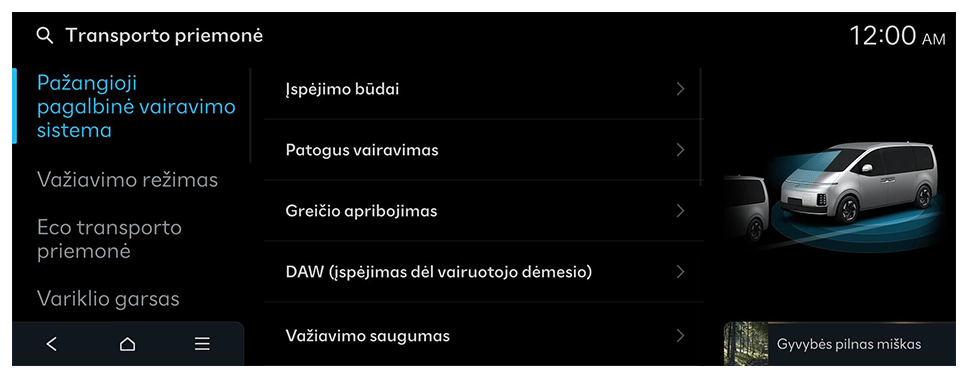This screenshot has width=968, height=378.
Task: Return to the home screen
Action: click(x=127, y=344)
